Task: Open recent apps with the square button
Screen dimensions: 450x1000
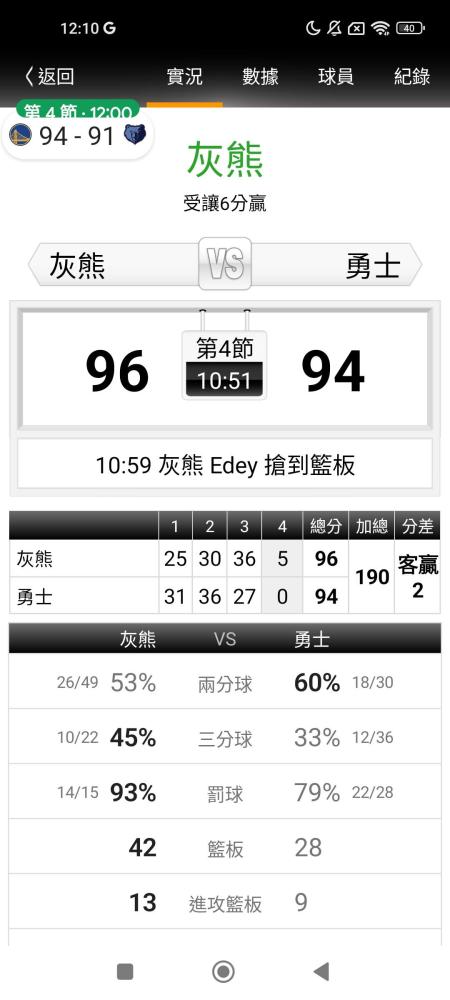Action: [125, 972]
